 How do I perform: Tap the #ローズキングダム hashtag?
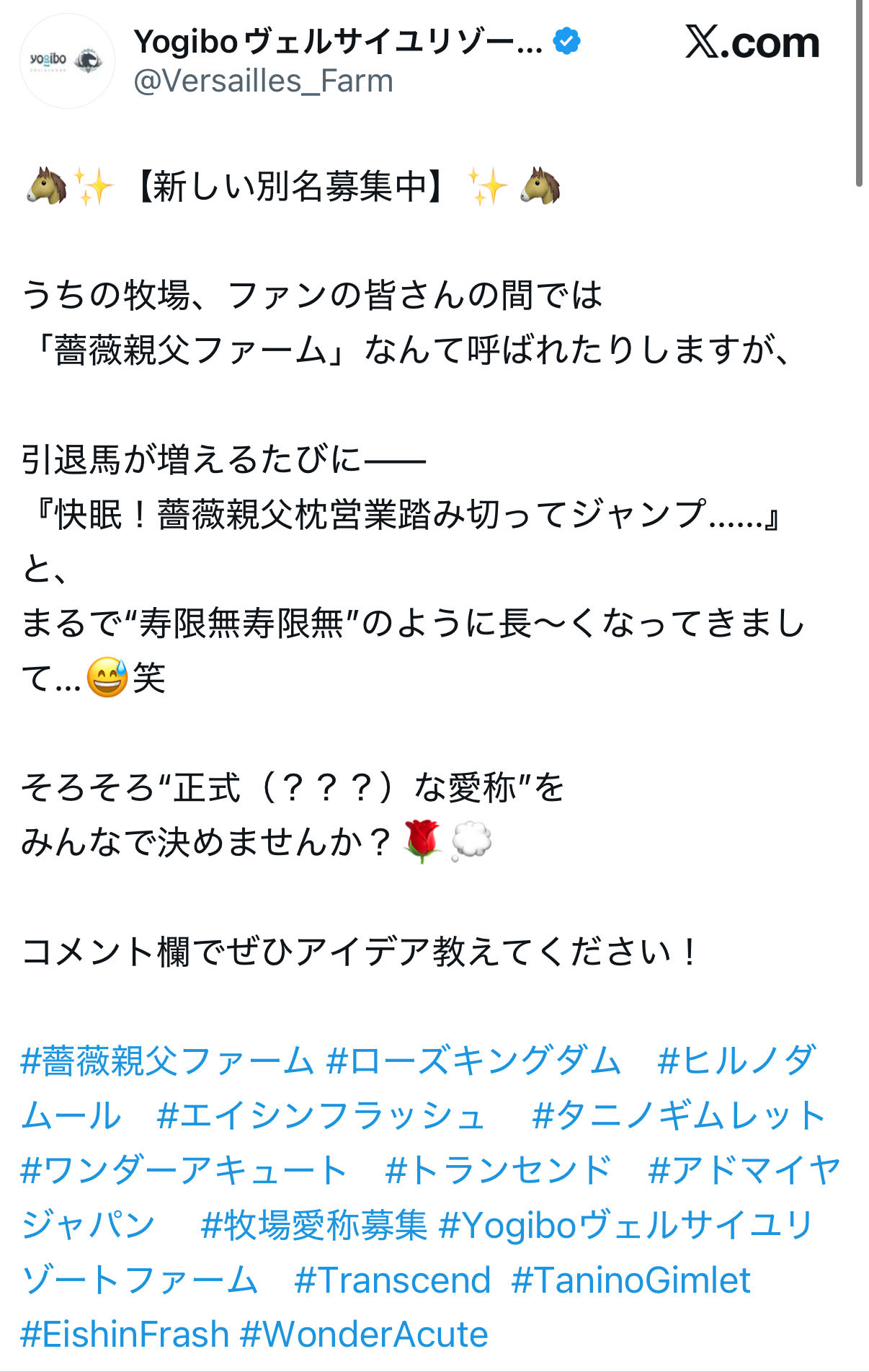click(473, 1061)
